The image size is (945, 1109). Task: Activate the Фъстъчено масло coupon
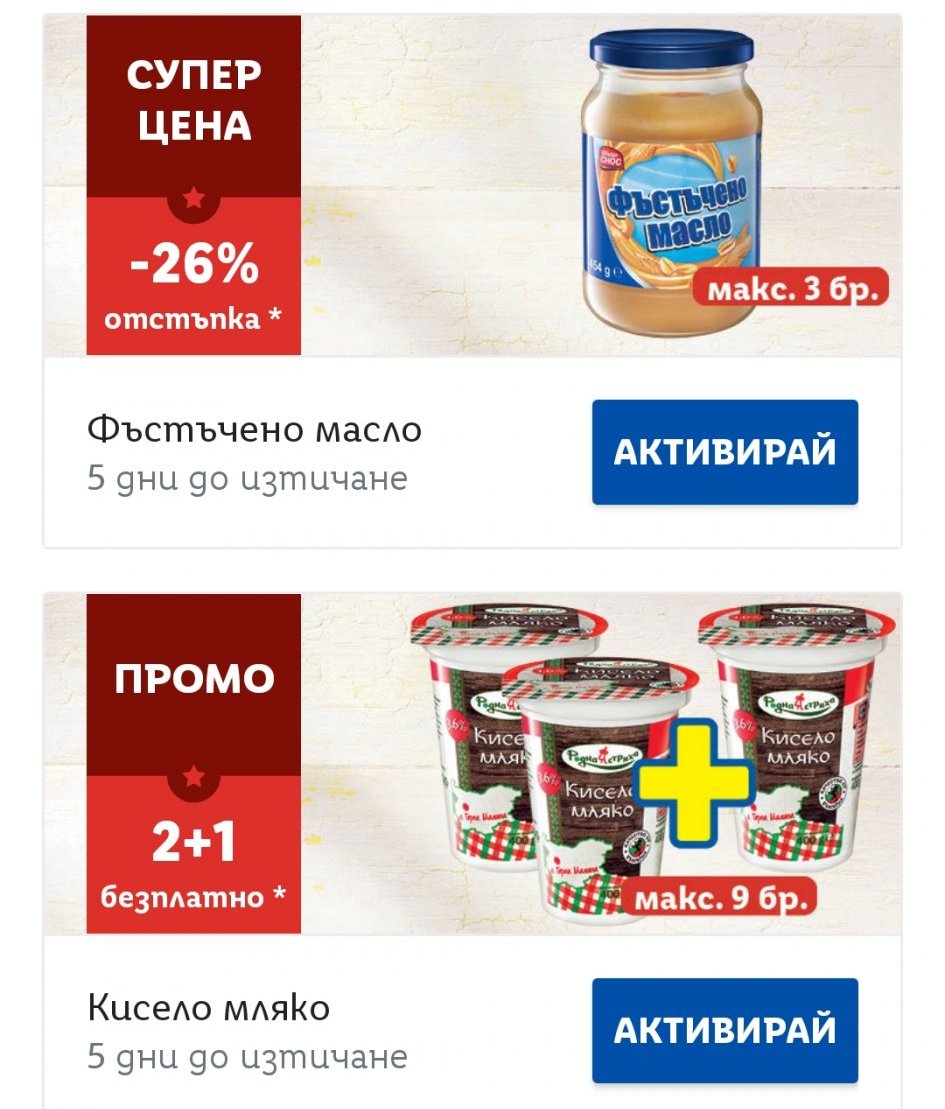[x=724, y=452]
